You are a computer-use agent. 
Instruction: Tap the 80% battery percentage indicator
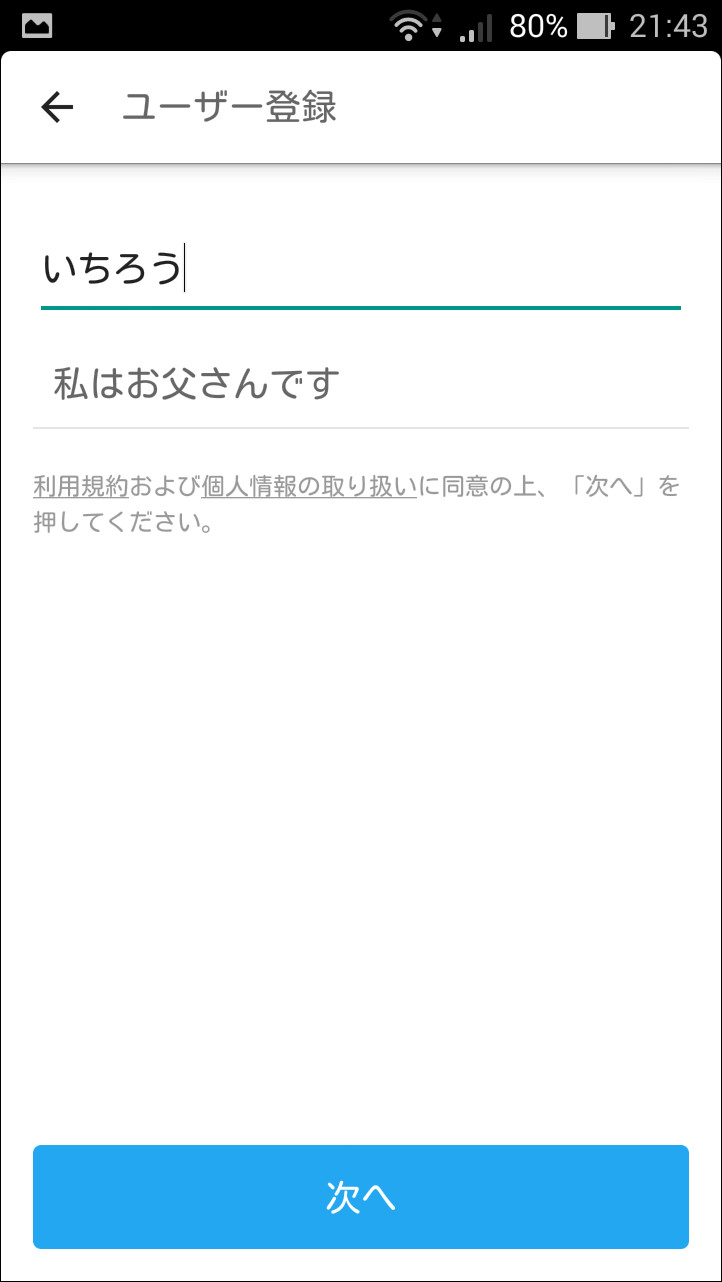click(539, 26)
